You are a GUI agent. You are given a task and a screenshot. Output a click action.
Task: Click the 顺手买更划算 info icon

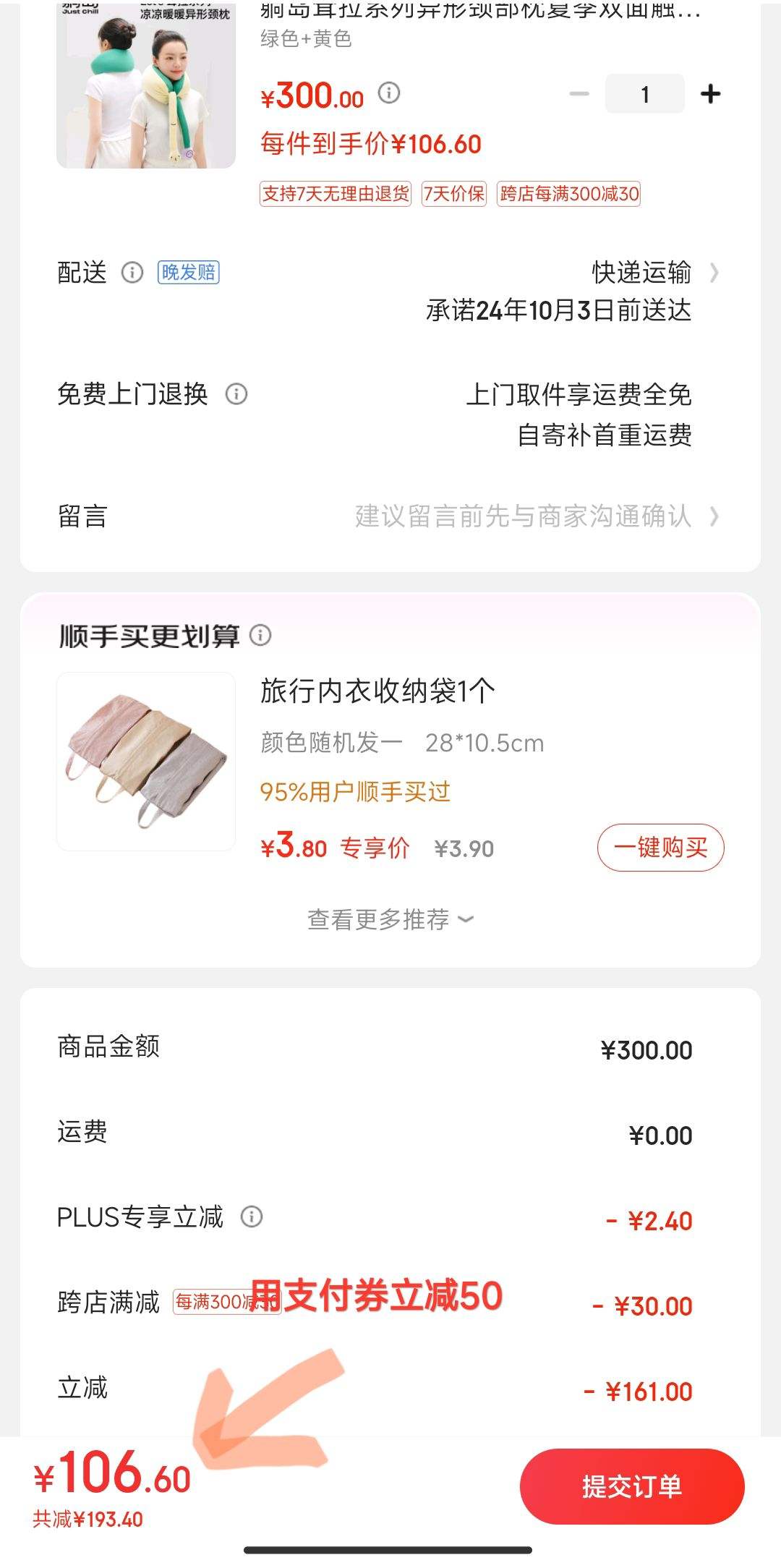pos(260,635)
